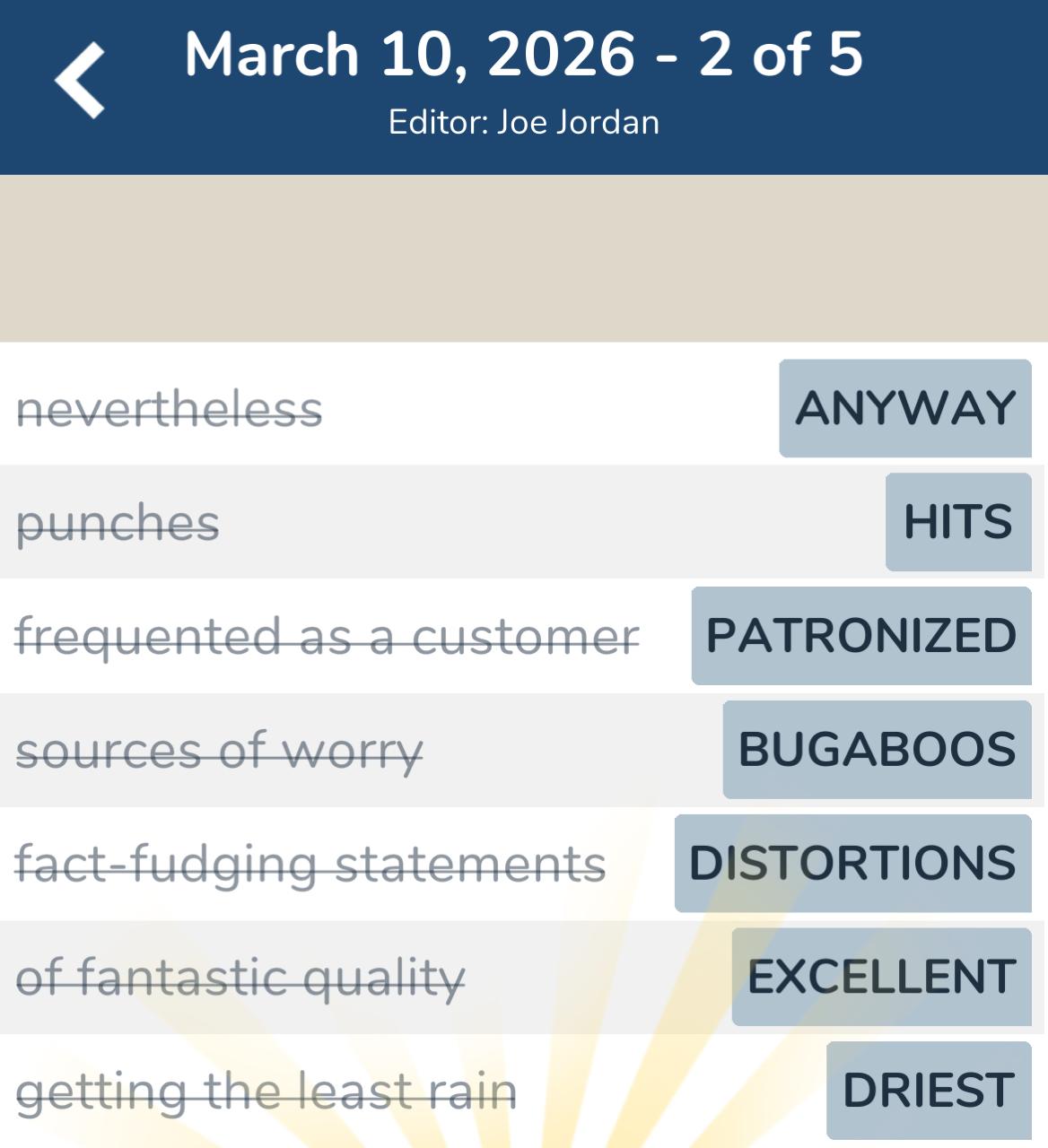
Task: Click the clue 'nevertheless'
Action: pos(169,410)
